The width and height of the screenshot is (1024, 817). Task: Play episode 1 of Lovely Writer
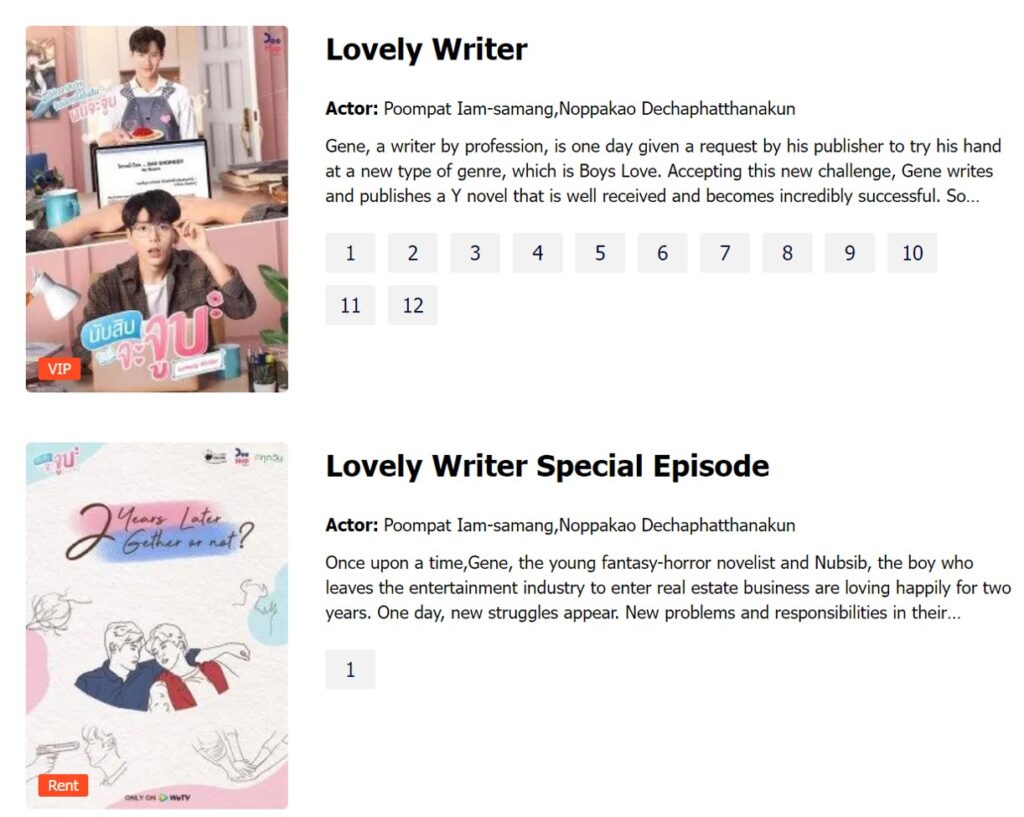(x=350, y=253)
